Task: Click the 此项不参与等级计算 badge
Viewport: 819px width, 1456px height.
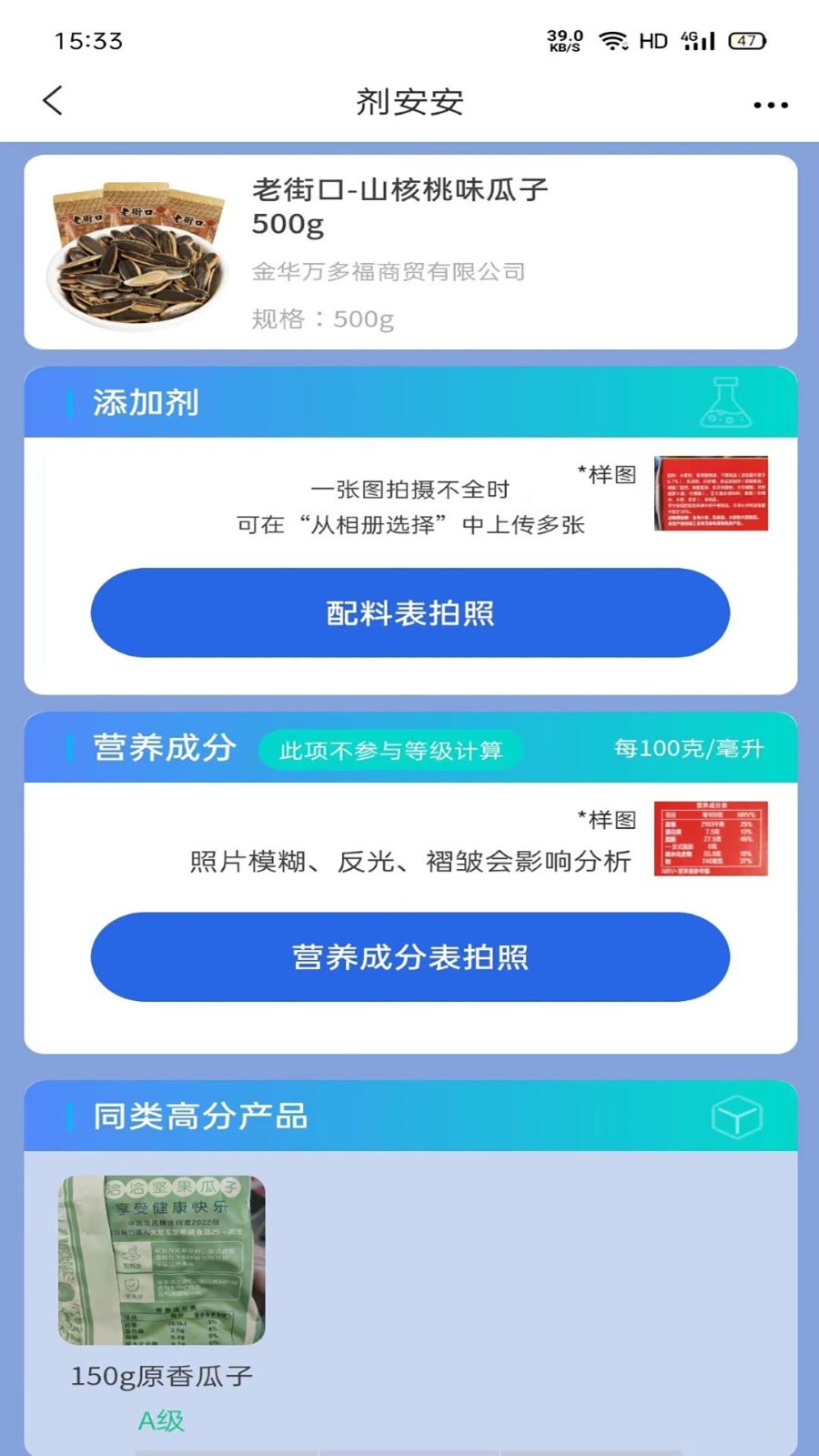Action: tap(391, 750)
